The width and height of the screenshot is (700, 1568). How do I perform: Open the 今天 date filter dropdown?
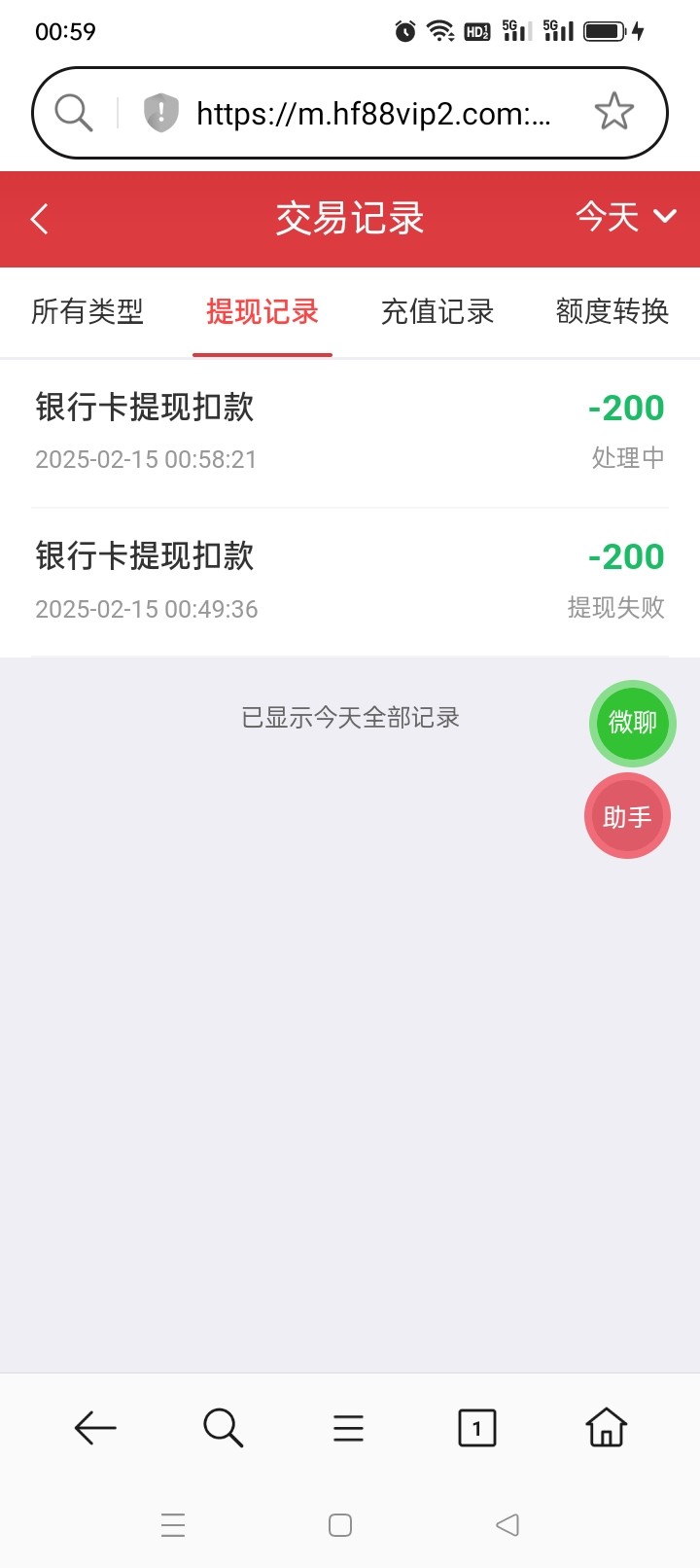(x=625, y=216)
